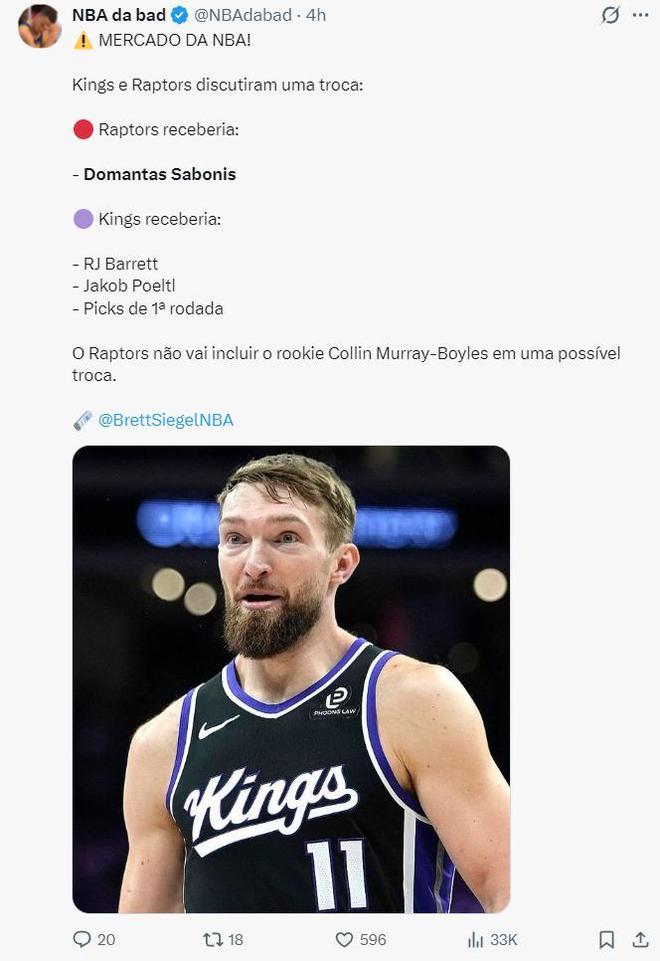Tap the Grok icon on the tweet
Image resolution: width=660 pixels, height=961 pixels.
click(609, 15)
